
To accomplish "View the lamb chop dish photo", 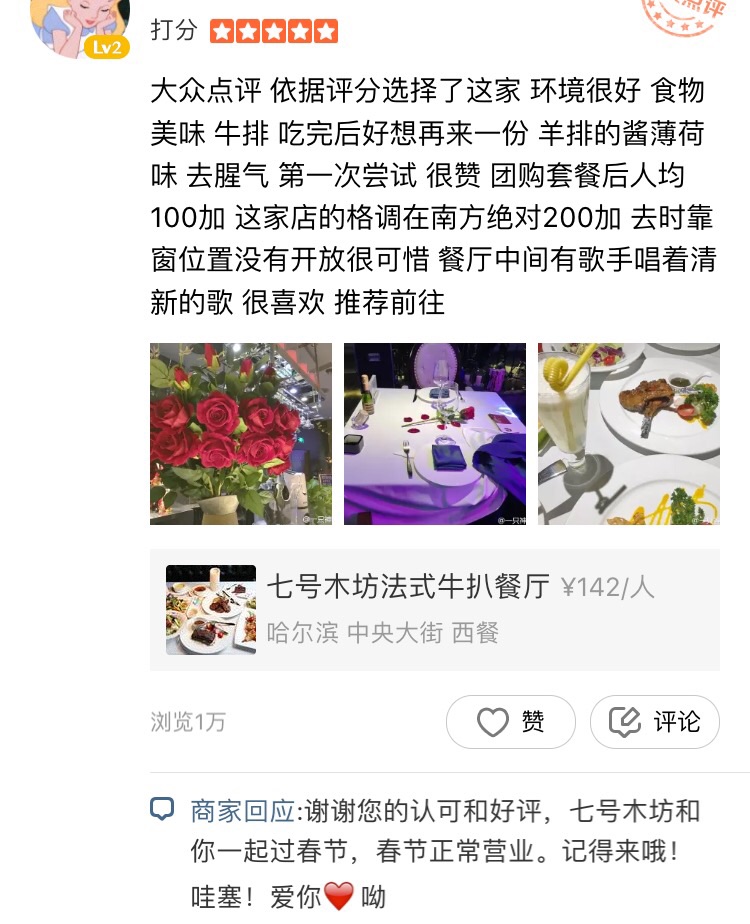I will click(x=629, y=434).
